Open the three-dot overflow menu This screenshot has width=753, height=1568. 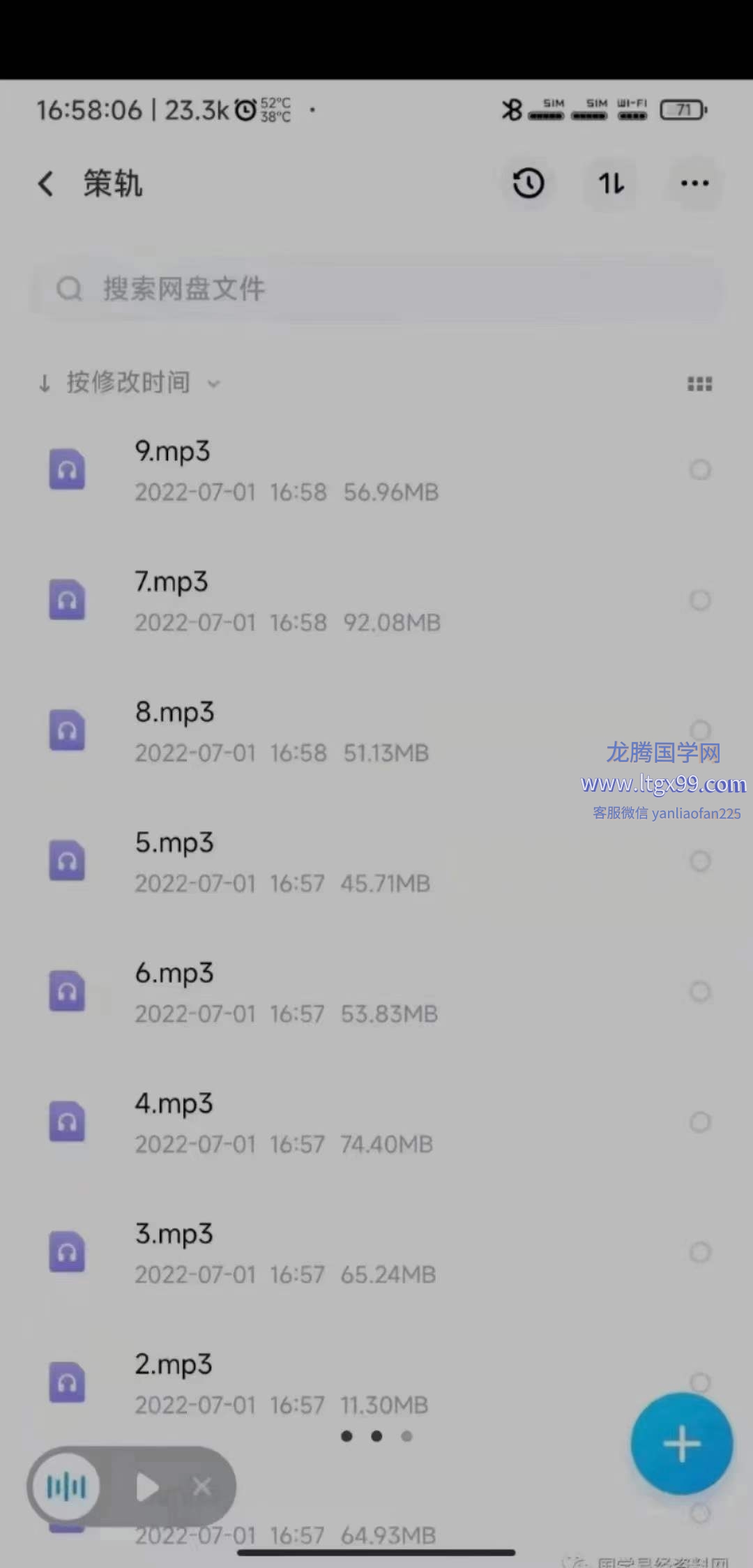coord(694,184)
